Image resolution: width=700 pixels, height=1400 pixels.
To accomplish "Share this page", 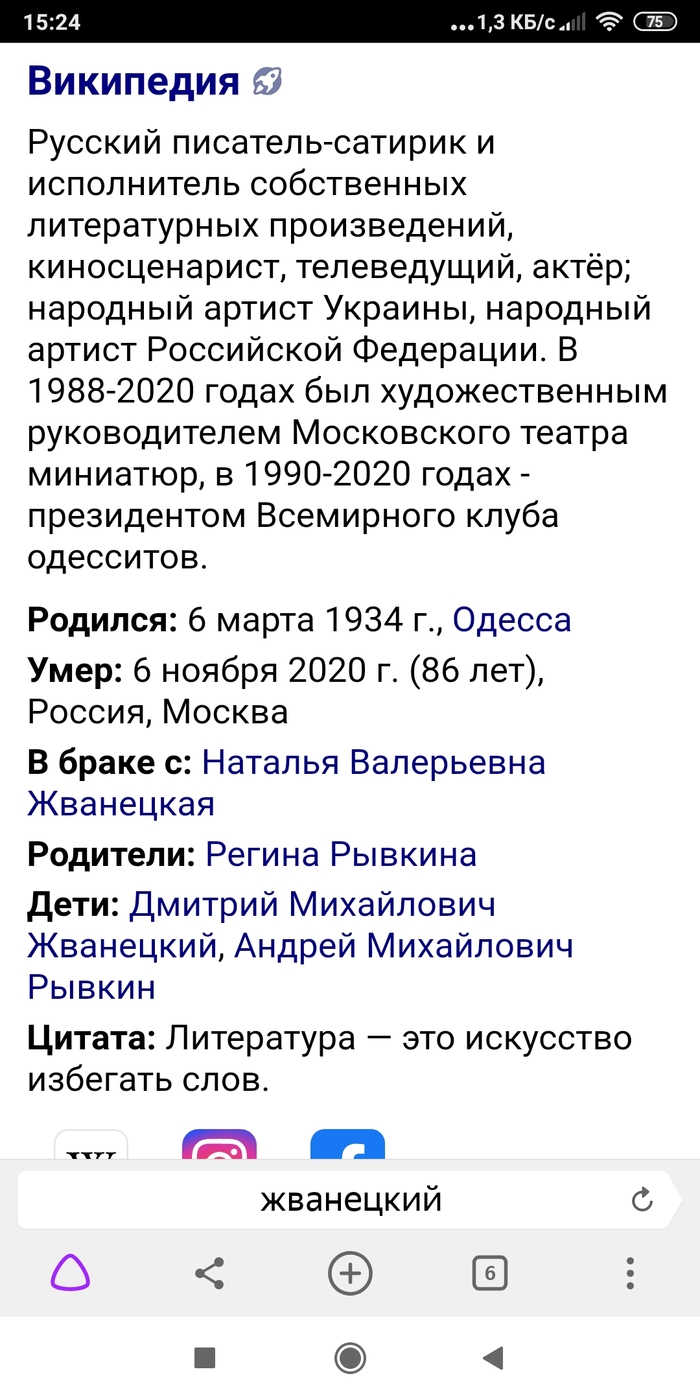I will point(209,1274).
